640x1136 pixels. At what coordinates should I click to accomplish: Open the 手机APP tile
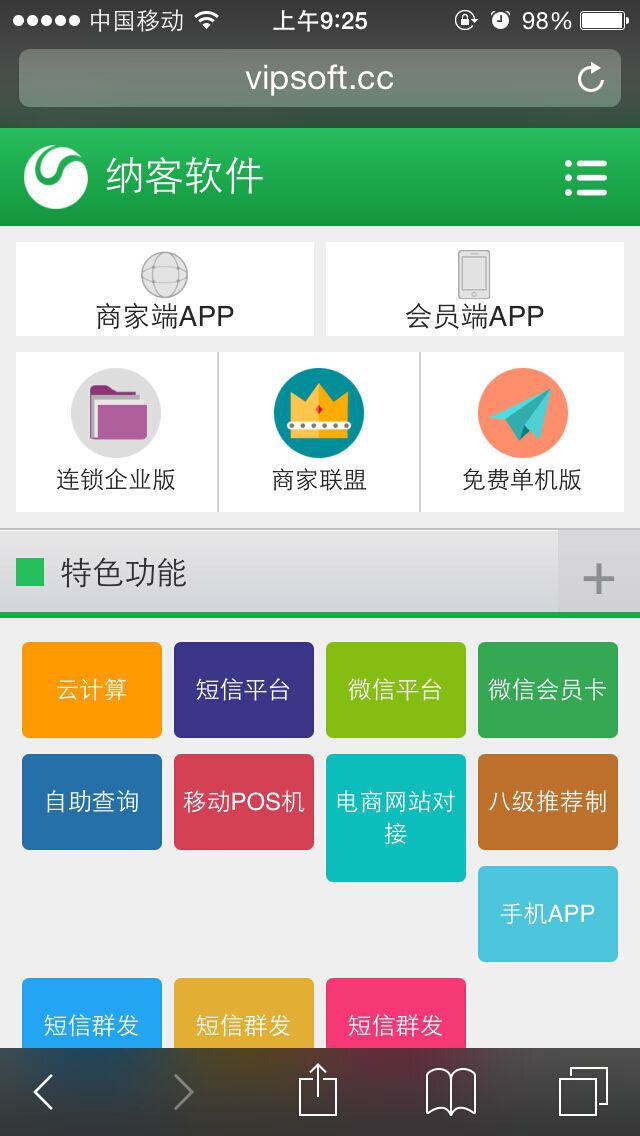point(548,914)
